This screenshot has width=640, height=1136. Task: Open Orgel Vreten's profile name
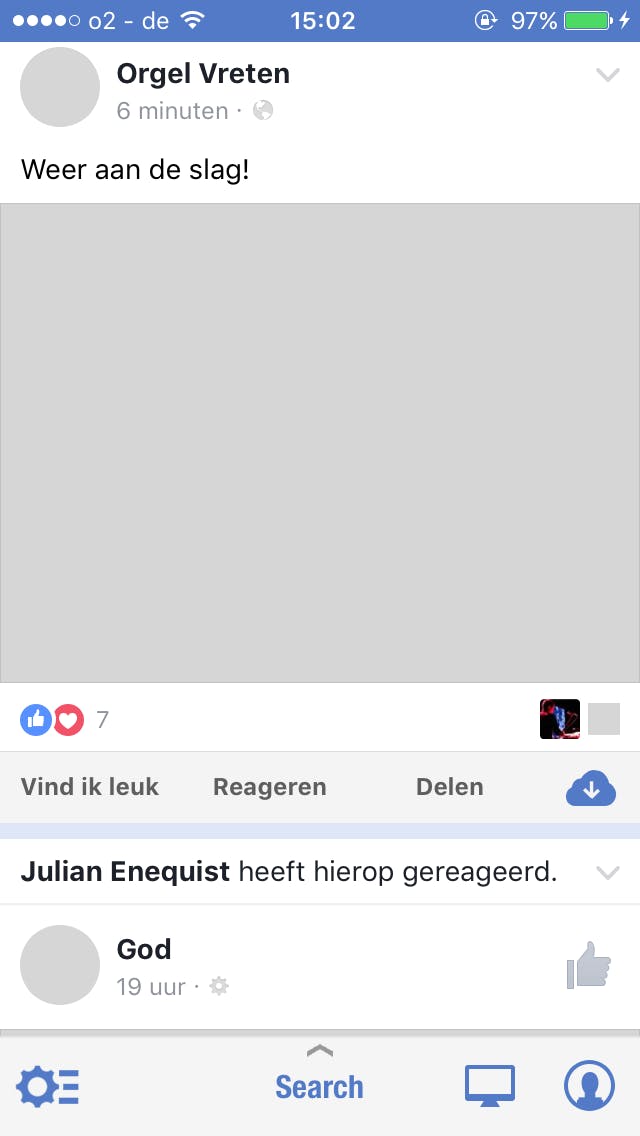click(203, 73)
